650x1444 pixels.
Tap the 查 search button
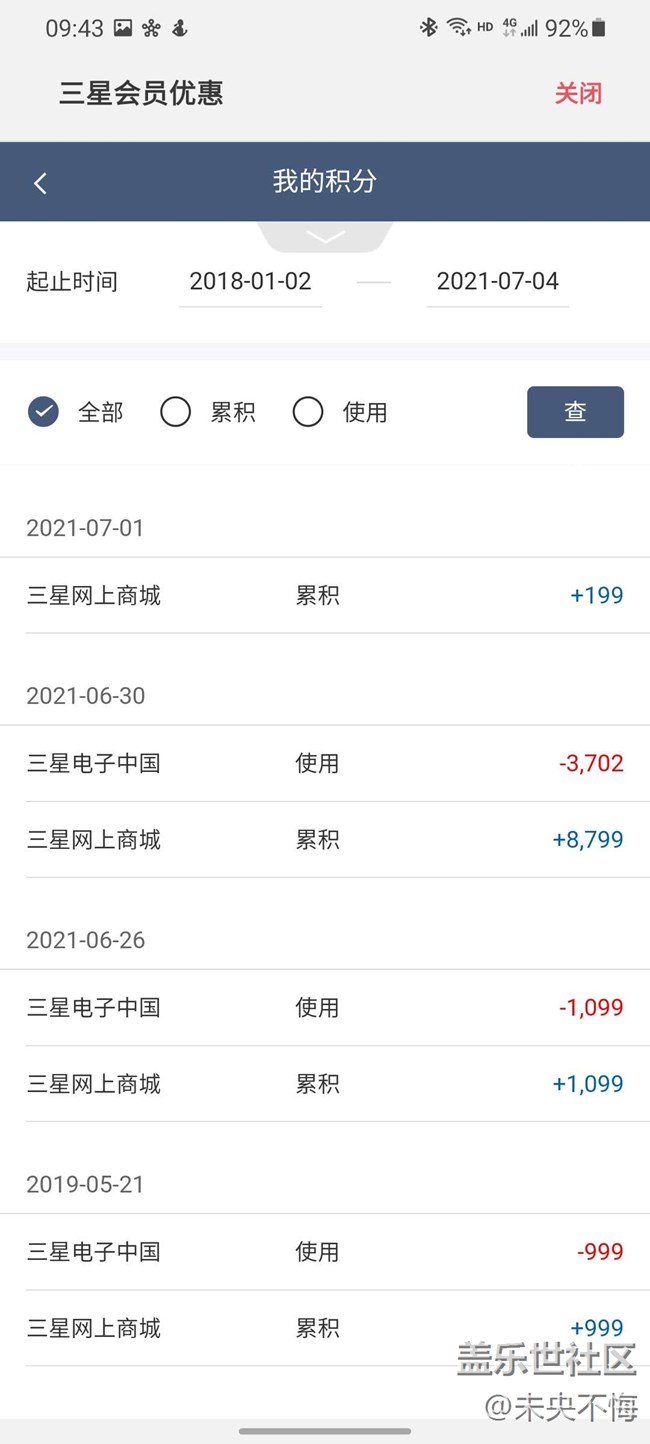575,412
